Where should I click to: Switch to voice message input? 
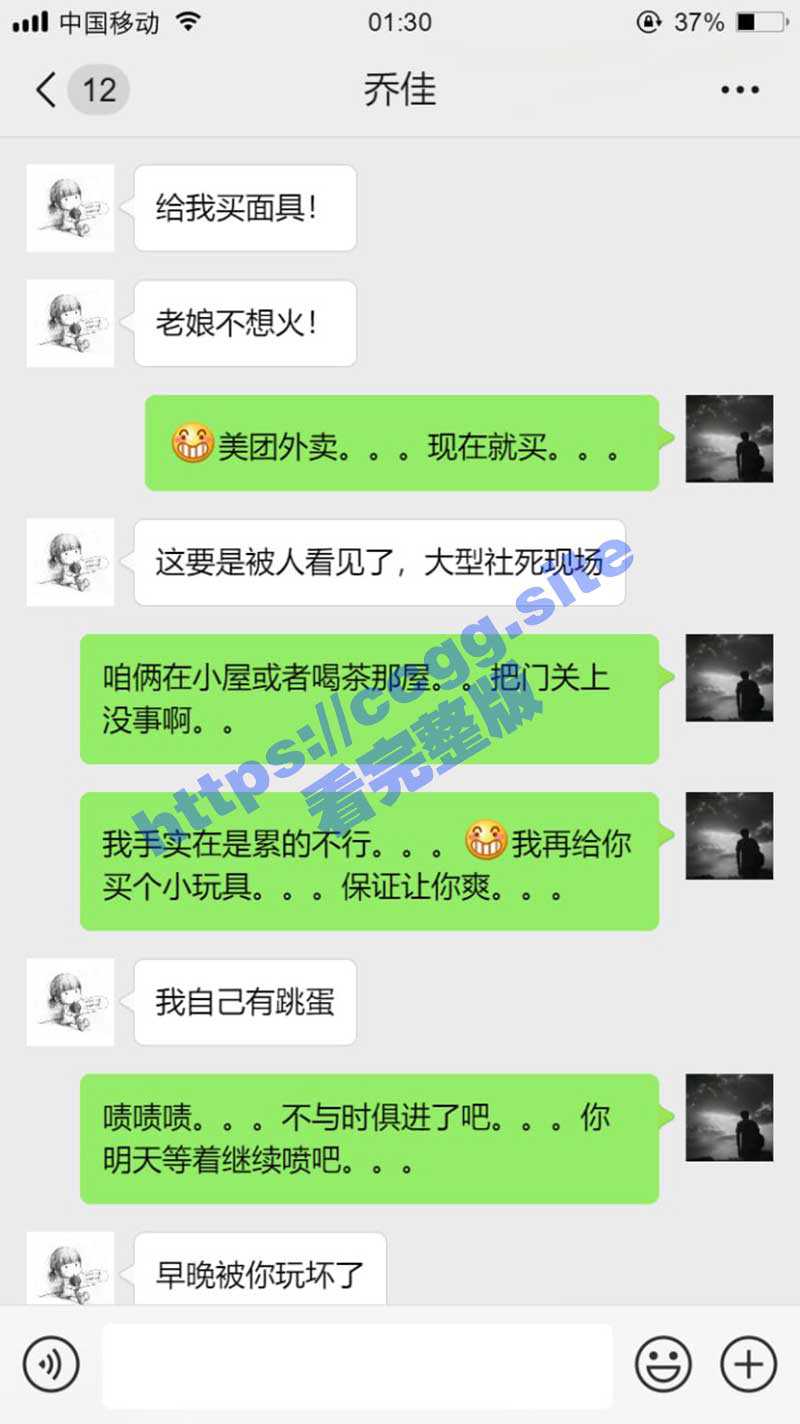tap(51, 1365)
